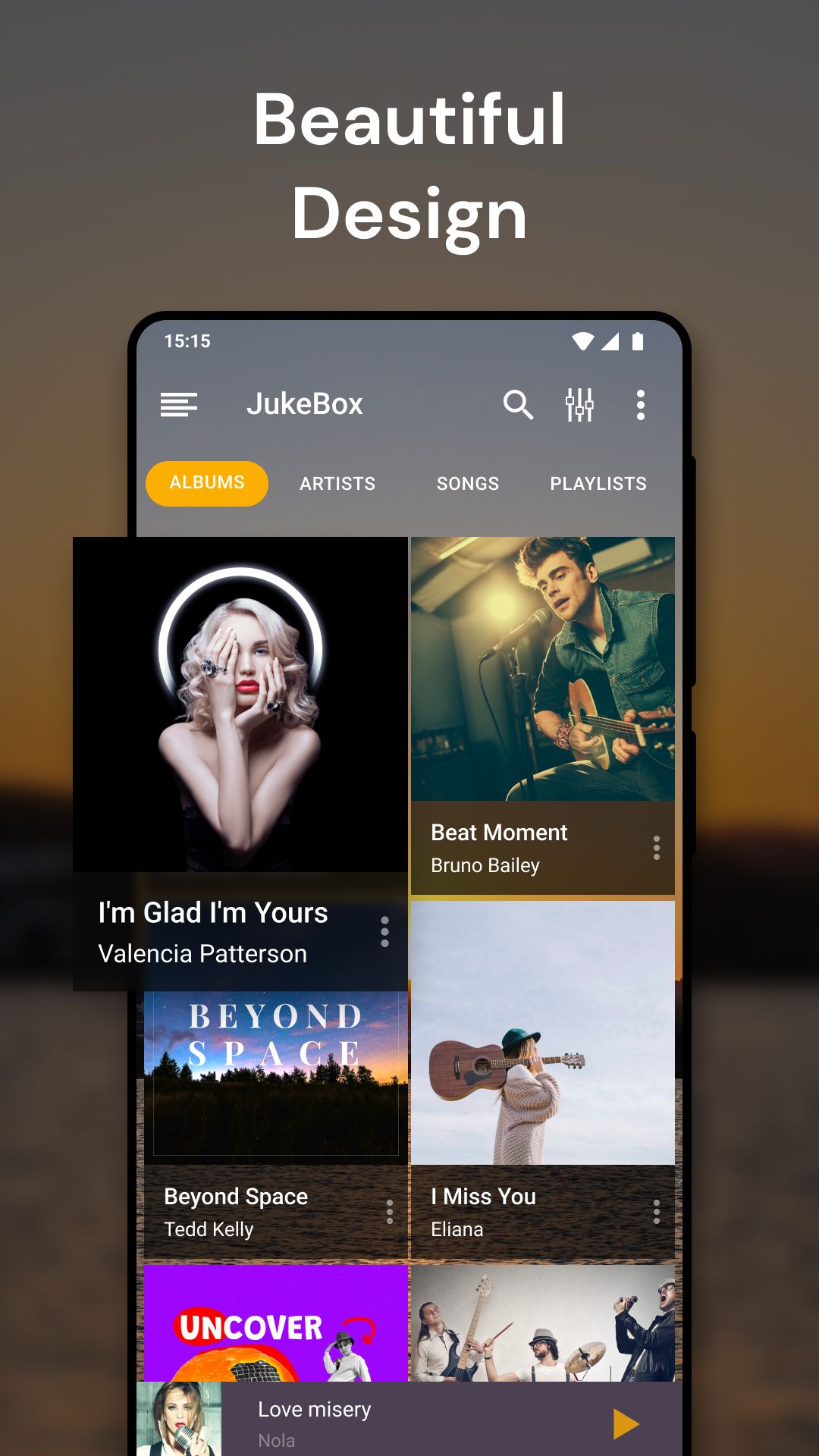This screenshot has width=819, height=1456.
Task: Click the clock showing 15:15
Action: pyautogui.click(x=187, y=341)
